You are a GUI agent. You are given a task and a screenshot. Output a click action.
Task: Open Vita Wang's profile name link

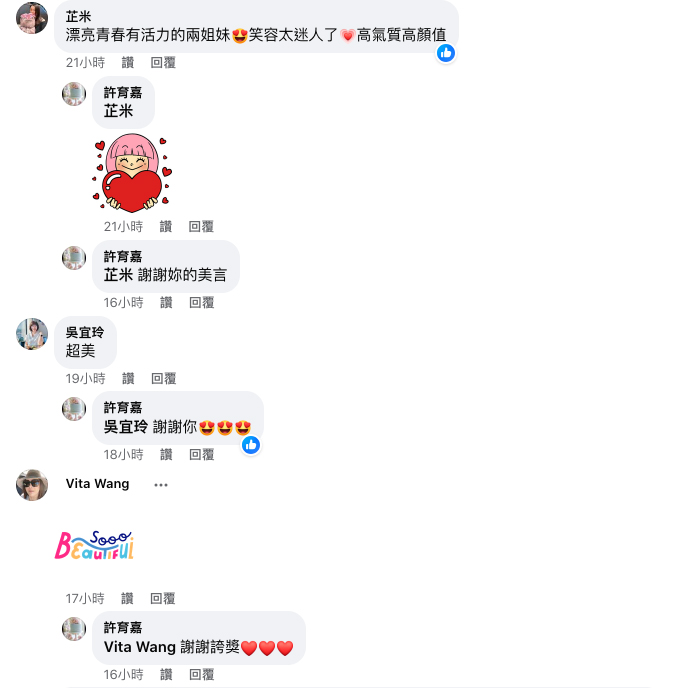point(97,484)
